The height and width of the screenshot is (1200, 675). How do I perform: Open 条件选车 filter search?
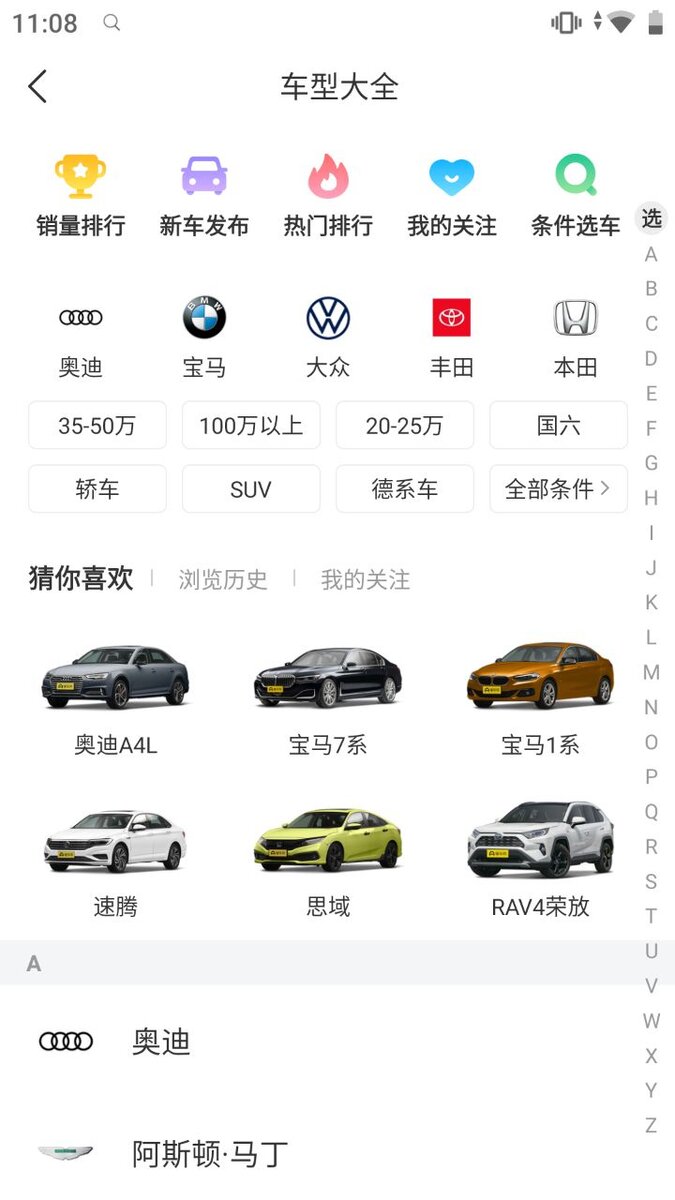click(x=575, y=197)
